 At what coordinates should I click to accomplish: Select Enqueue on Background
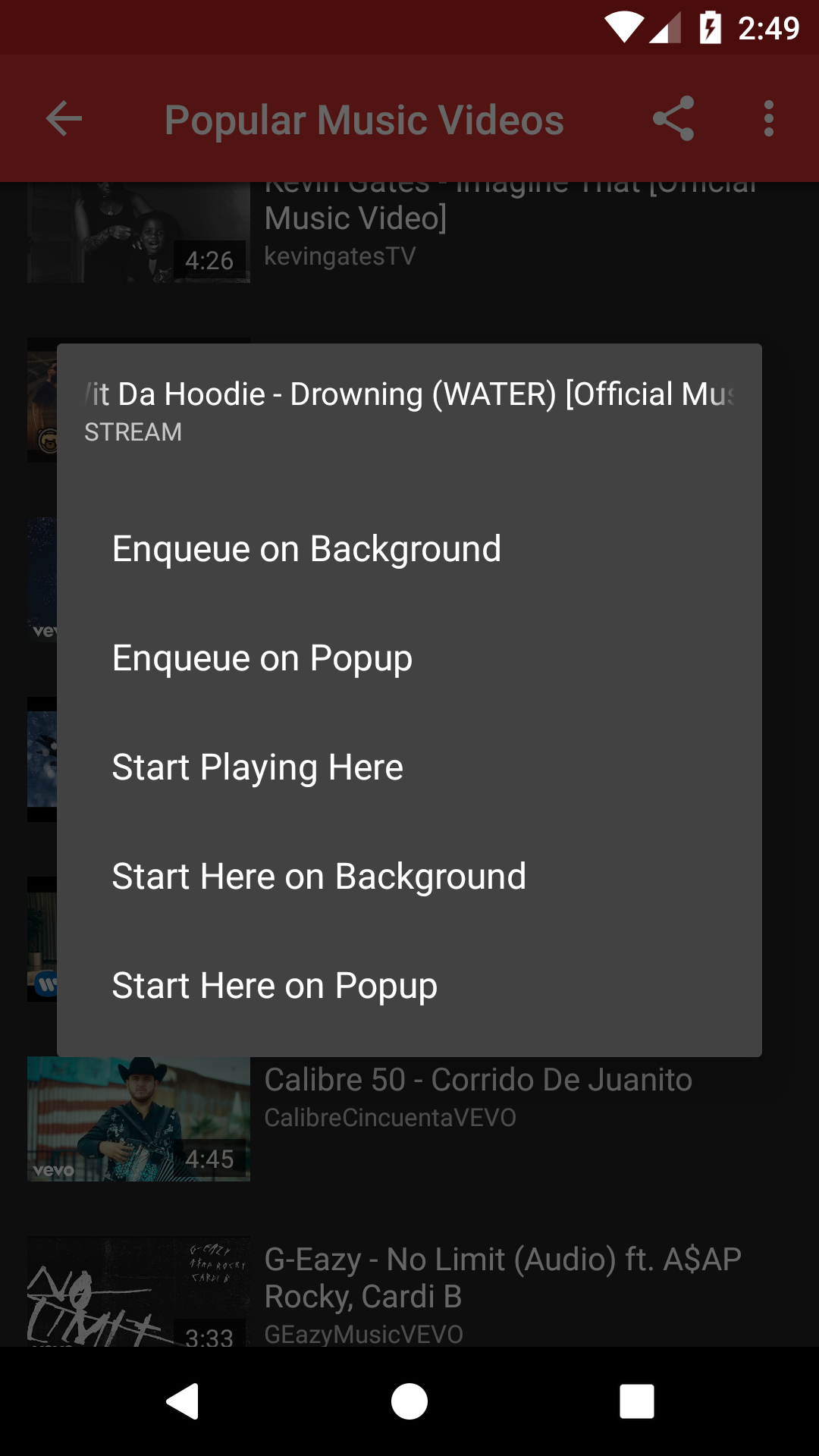coord(409,549)
